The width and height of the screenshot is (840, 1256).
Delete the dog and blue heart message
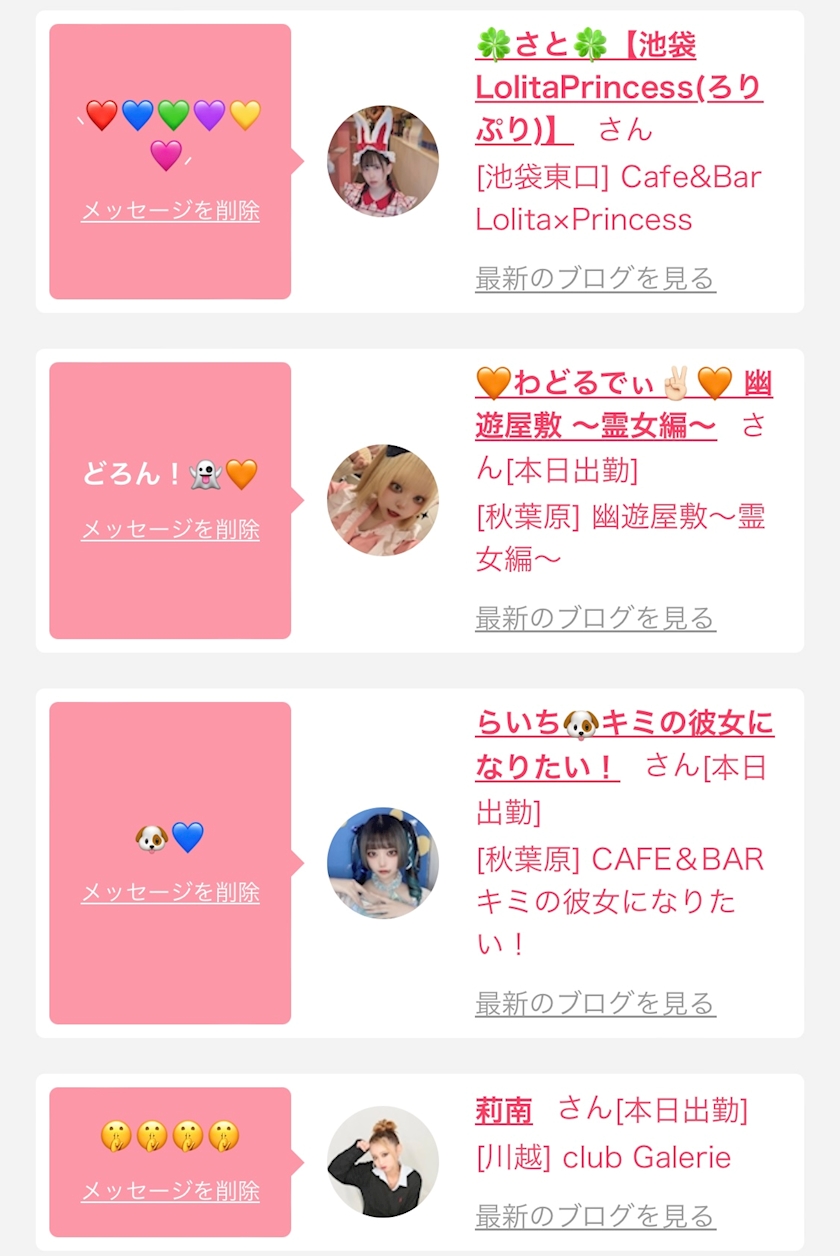point(170,892)
